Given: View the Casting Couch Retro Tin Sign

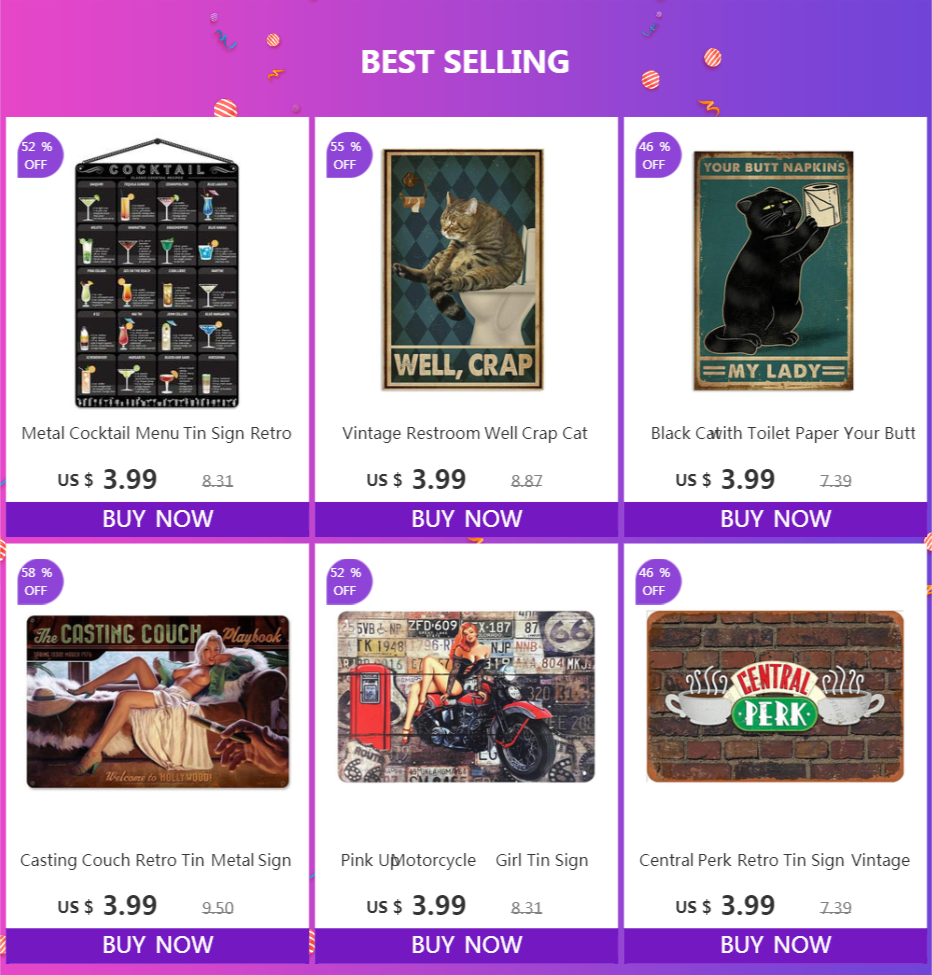Looking at the screenshot, I should pos(158,701).
